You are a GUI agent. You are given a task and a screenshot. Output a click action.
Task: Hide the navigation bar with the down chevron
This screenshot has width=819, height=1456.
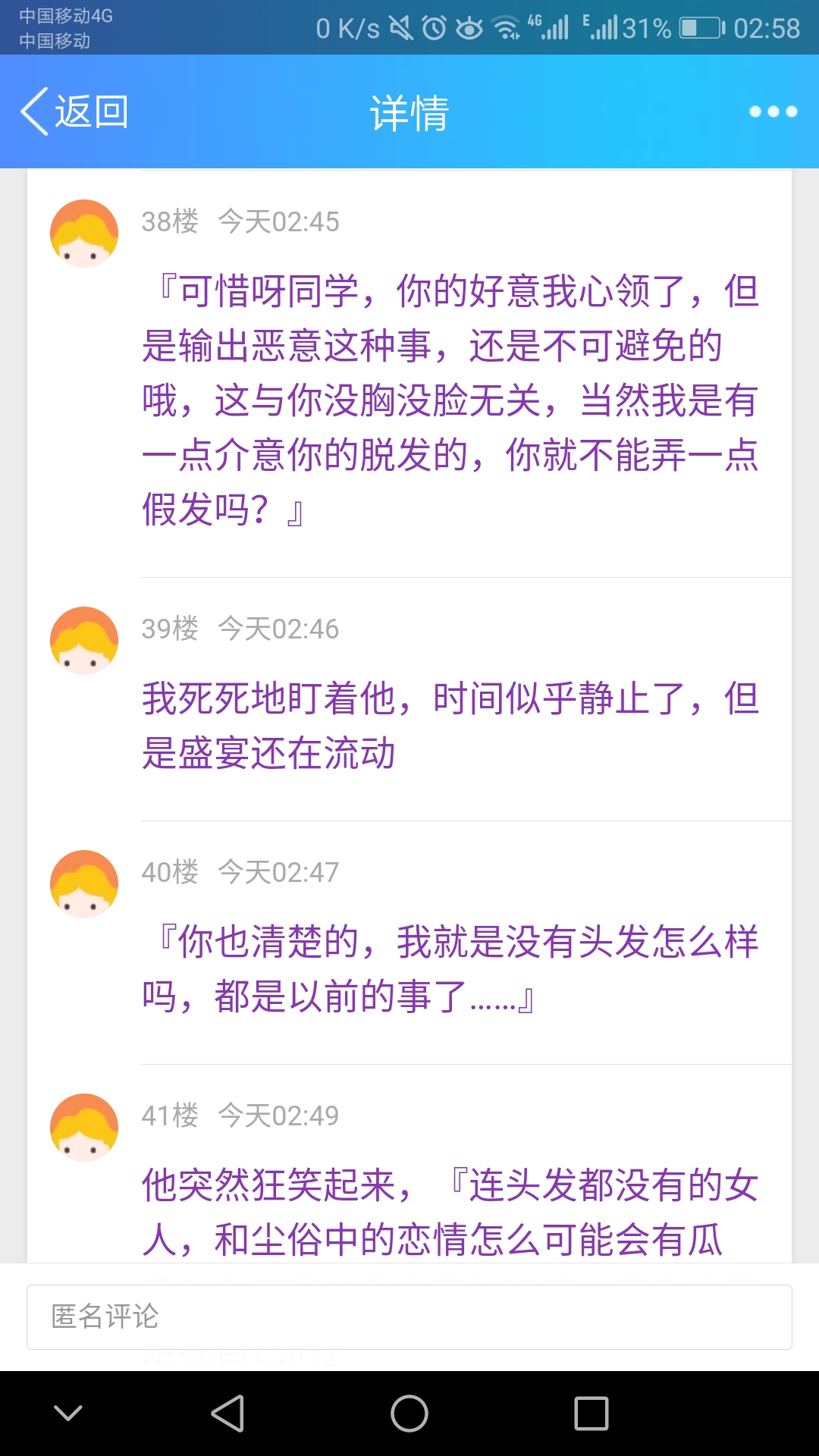(68, 1414)
